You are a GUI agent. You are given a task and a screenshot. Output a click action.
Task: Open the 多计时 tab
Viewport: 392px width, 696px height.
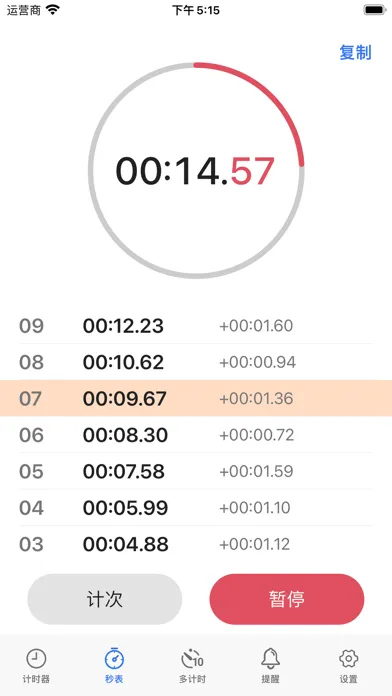tap(192, 665)
